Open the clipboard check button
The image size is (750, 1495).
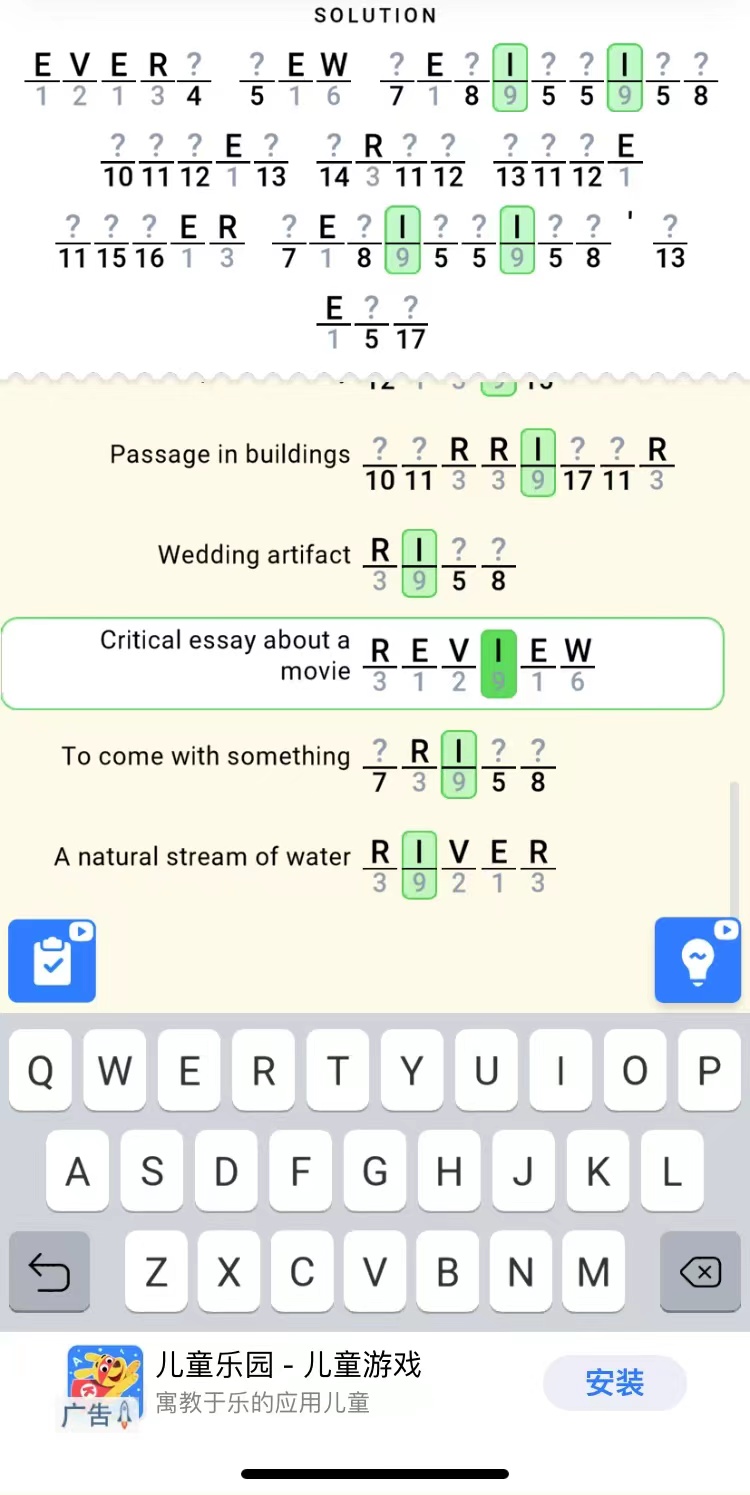tap(52, 960)
